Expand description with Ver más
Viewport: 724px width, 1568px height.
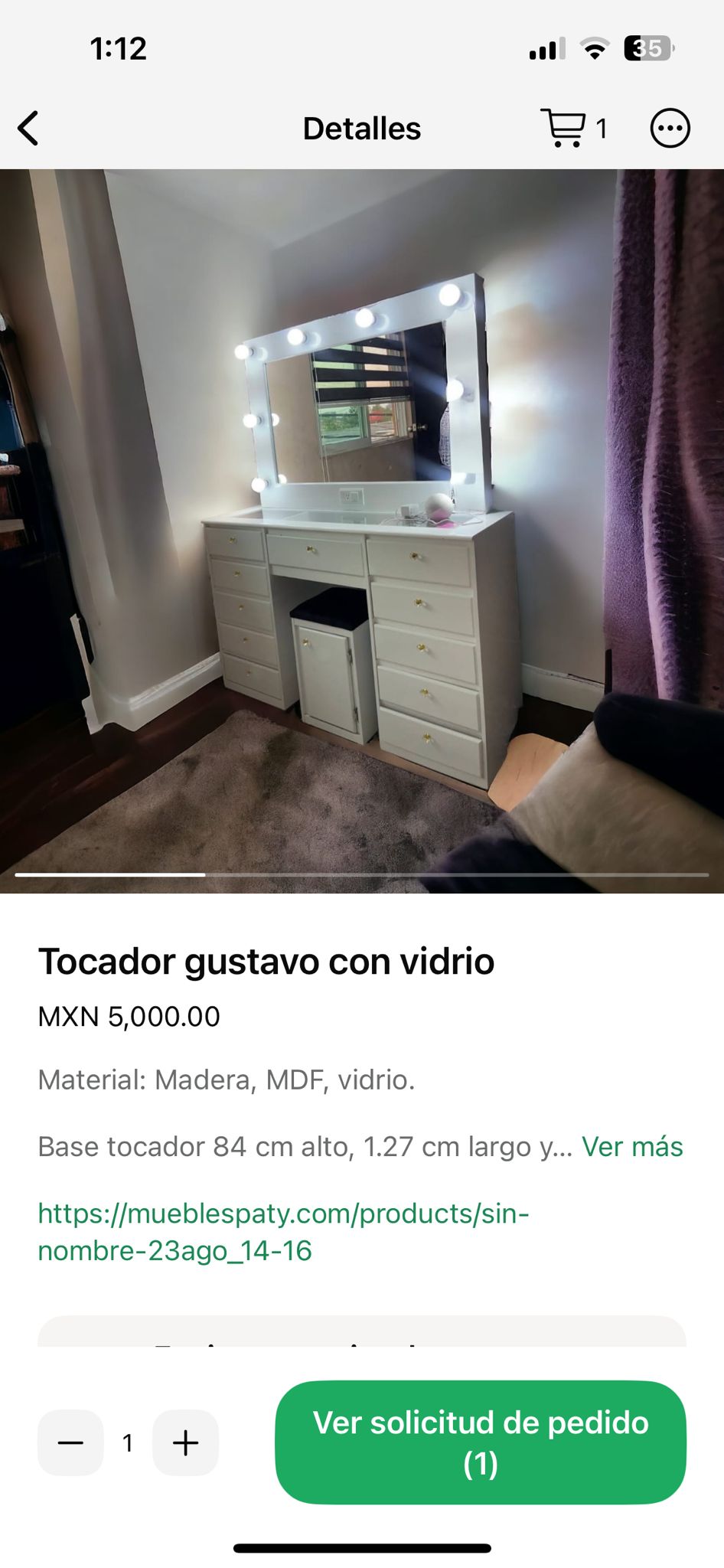[x=632, y=1147]
